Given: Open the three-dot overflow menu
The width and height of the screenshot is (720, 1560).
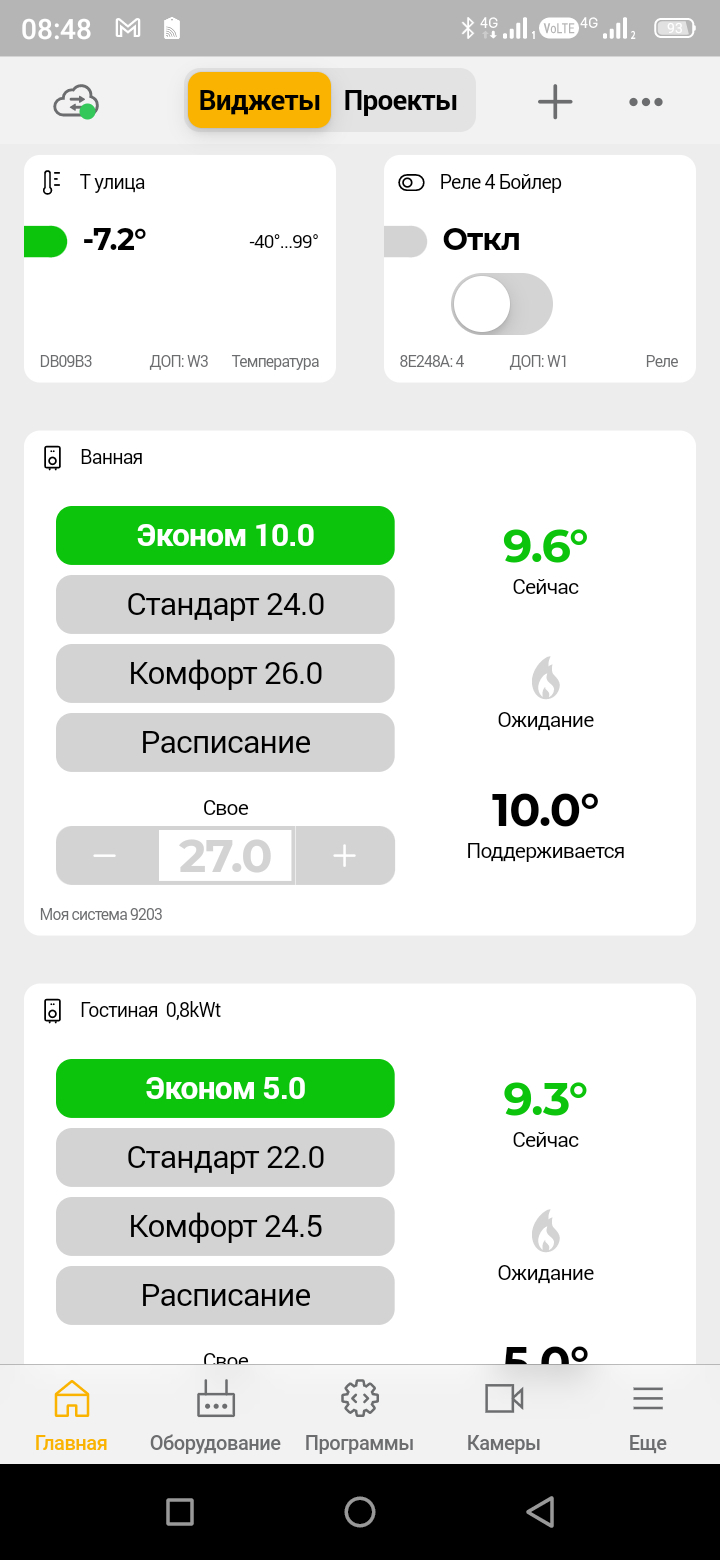Looking at the screenshot, I should coord(646,102).
